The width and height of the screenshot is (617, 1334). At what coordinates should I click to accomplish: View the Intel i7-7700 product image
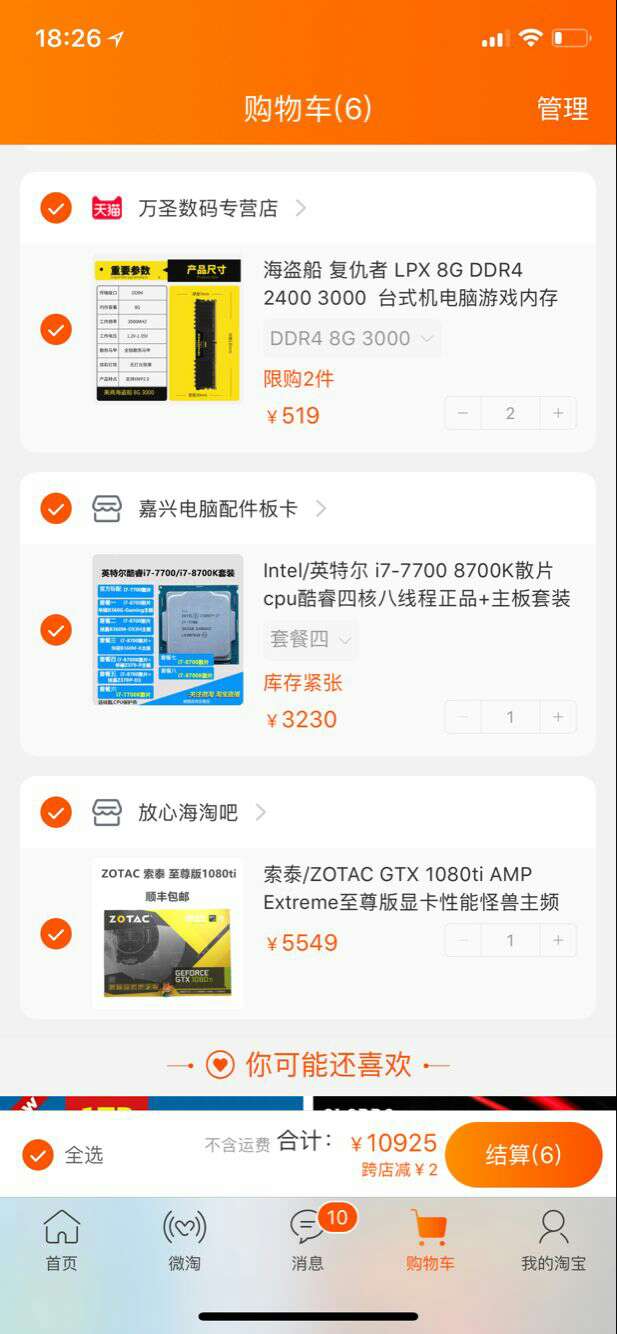(168, 630)
